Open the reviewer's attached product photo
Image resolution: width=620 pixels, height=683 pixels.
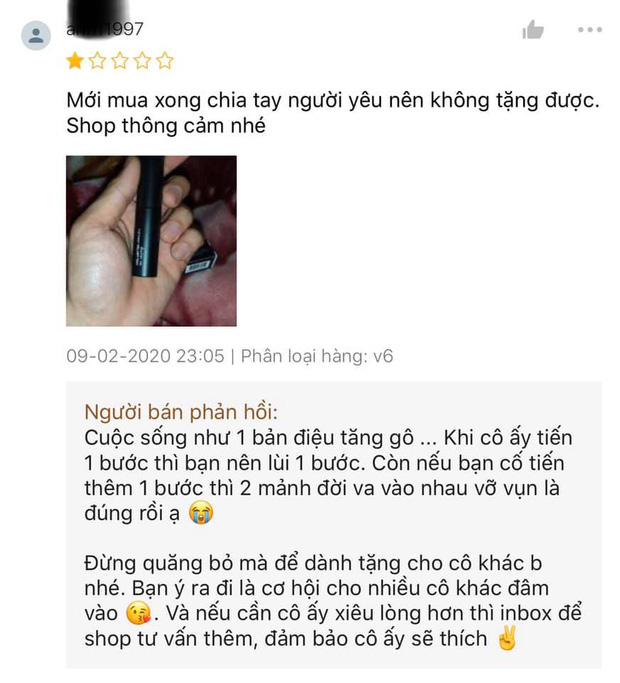(x=151, y=240)
